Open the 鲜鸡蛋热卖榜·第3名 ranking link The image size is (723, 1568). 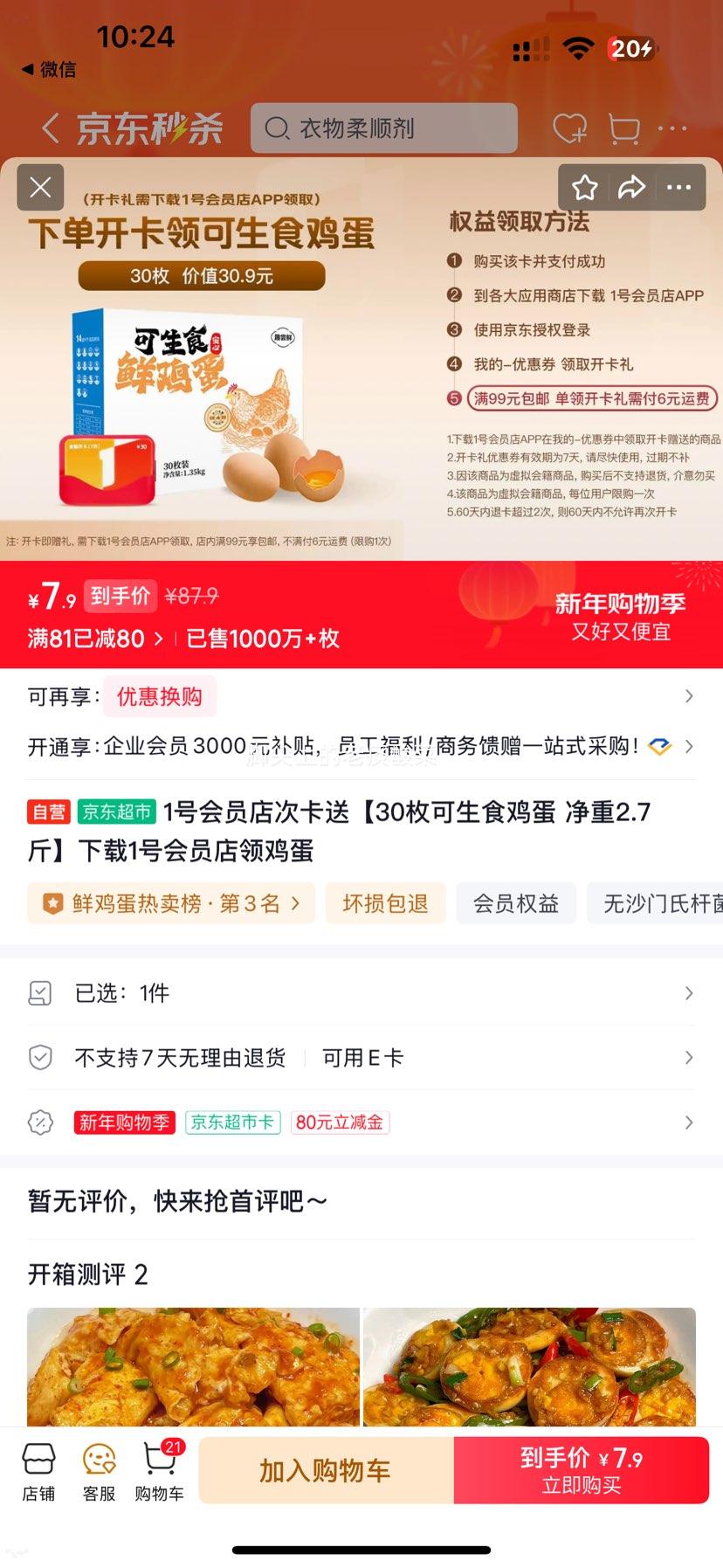coord(170,903)
